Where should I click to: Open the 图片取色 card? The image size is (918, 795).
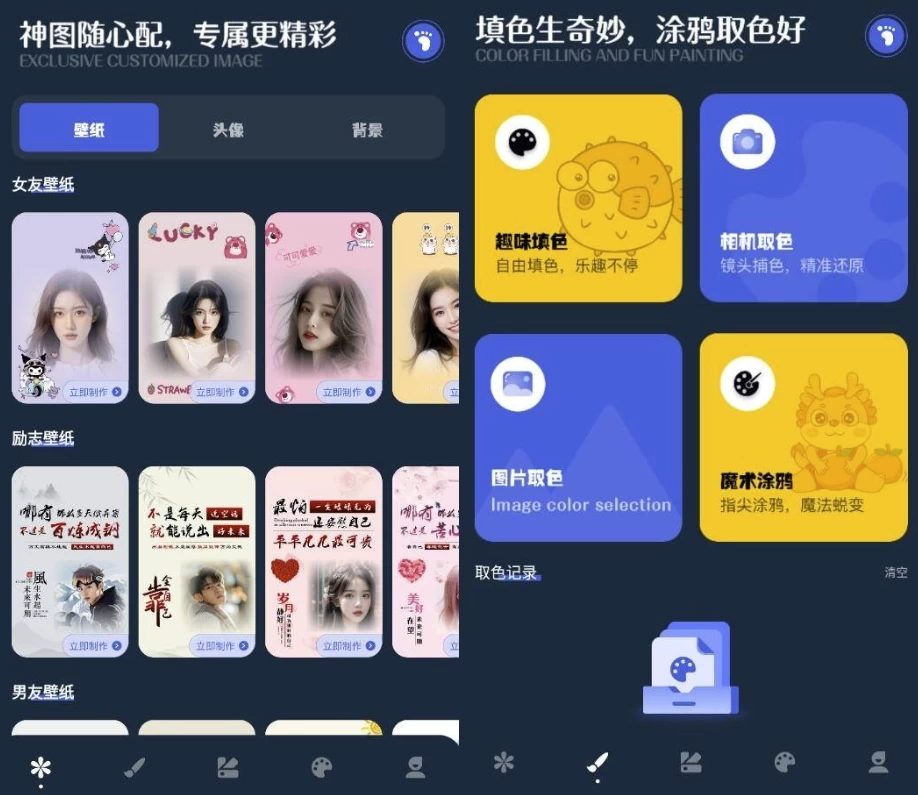click(x=578, y=437)
